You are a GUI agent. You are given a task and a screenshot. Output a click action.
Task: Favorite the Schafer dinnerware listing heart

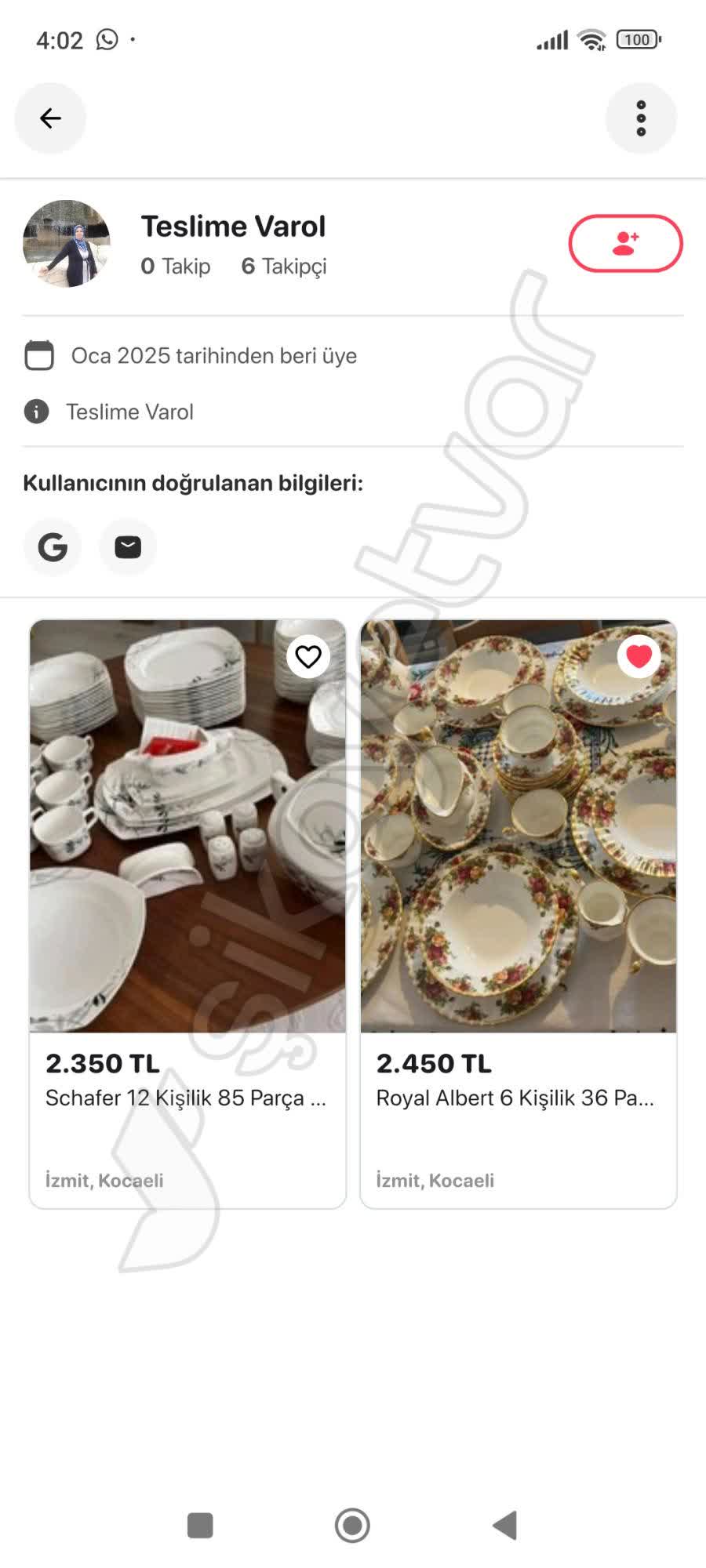pos(308,656)
